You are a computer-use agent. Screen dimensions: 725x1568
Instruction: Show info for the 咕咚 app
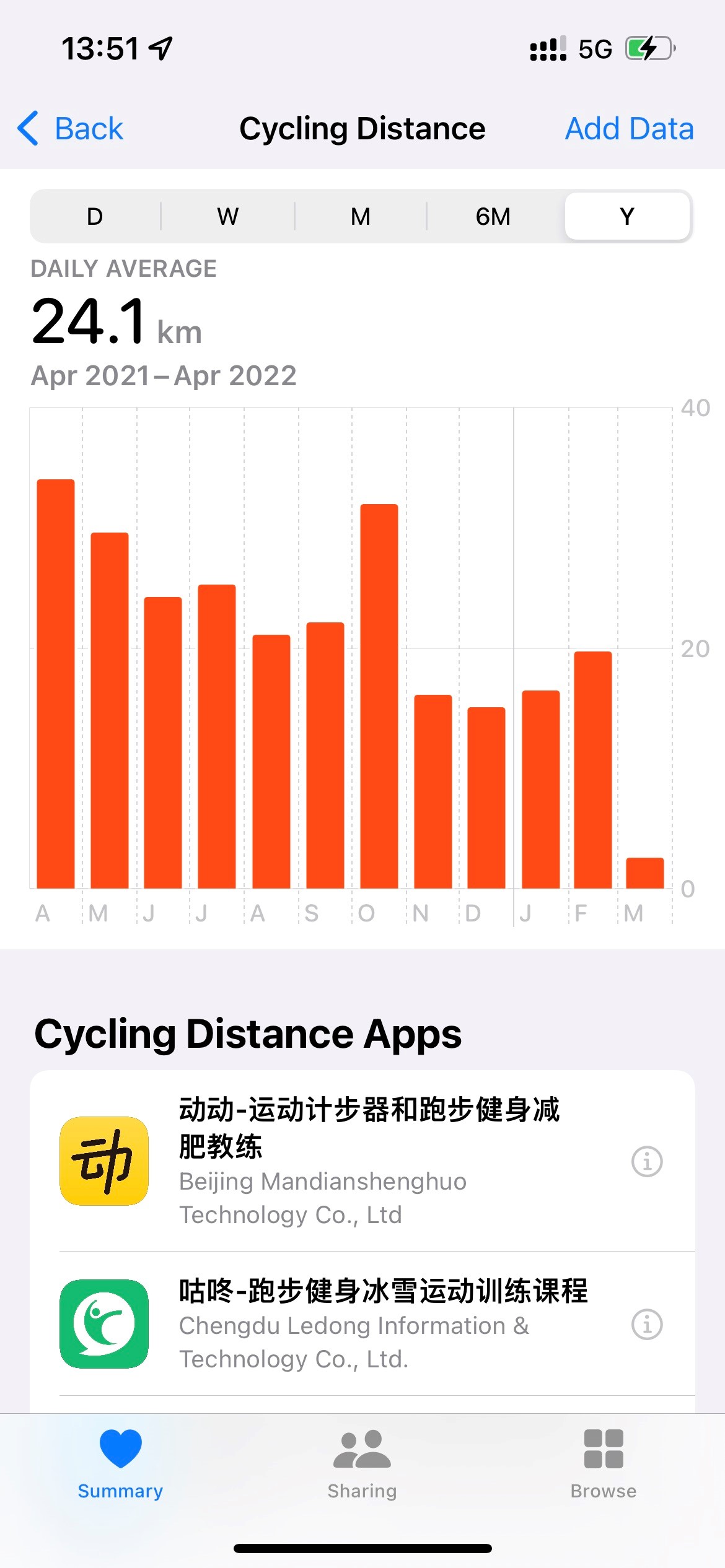647,1325
